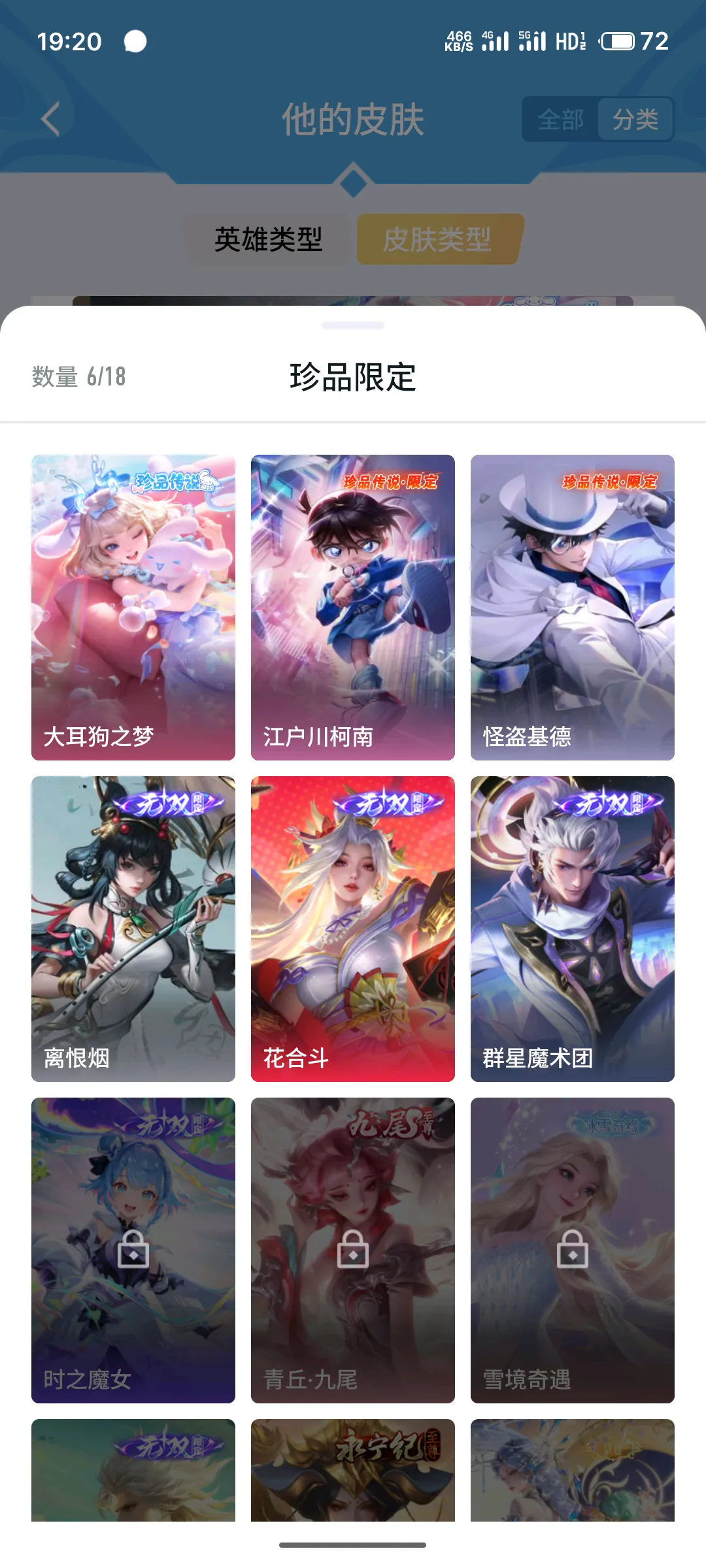Go back using the top-left arrow
This screenshot has width=706, height=1568.
click(x=51, y=119)
